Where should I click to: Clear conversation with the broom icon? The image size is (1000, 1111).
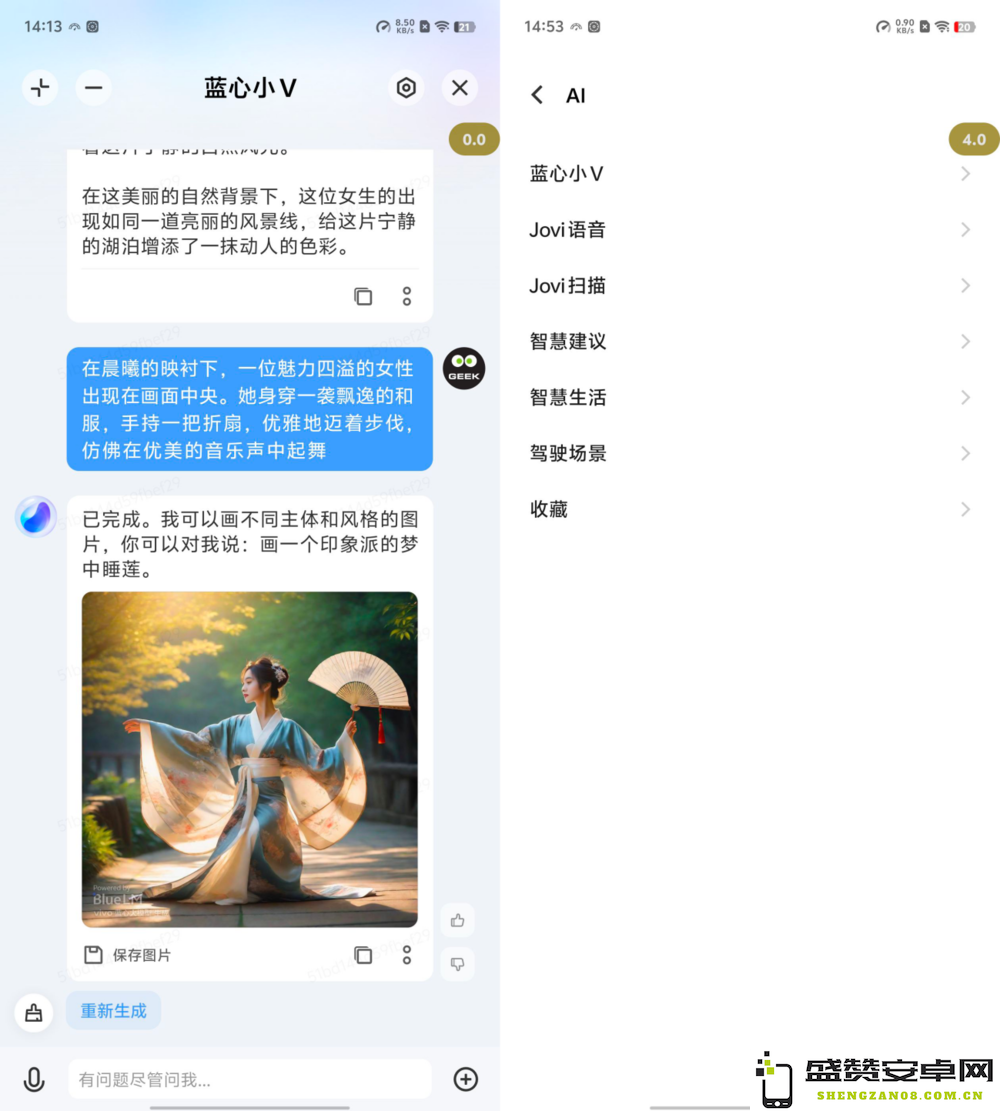point(34,1013)
